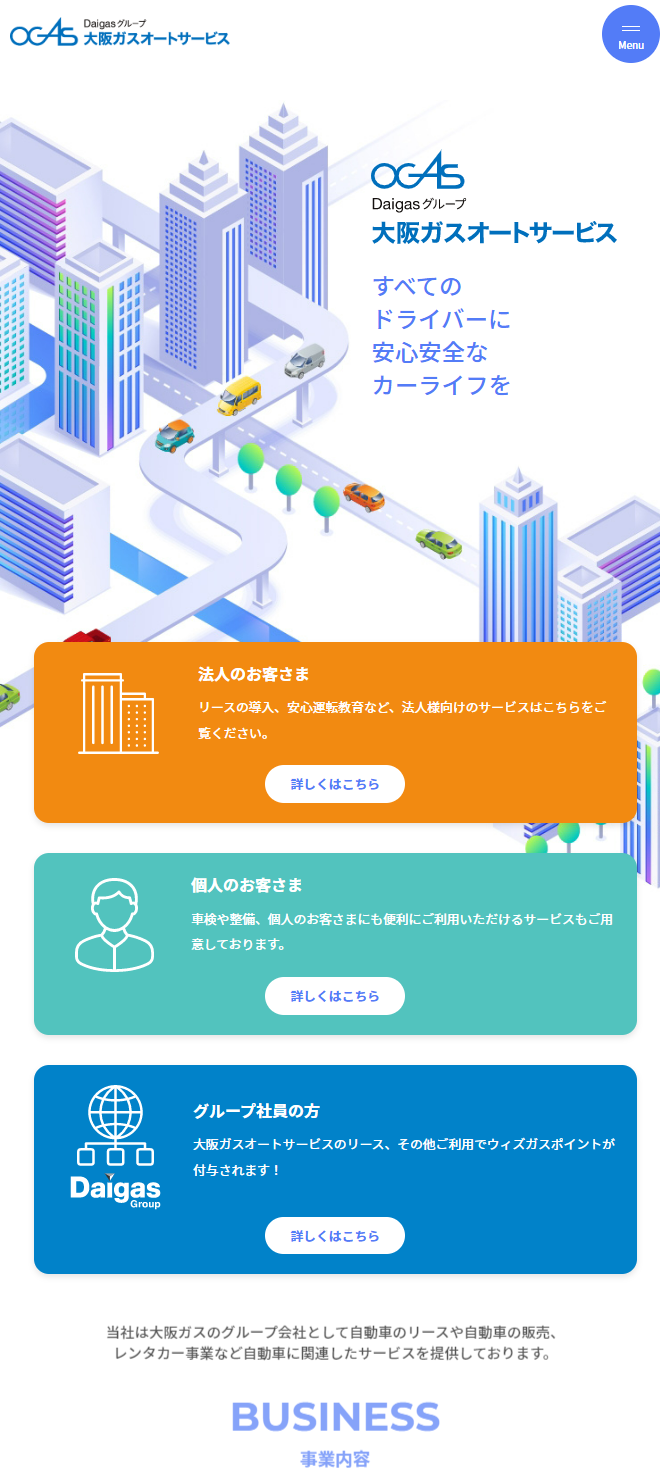Open the round Menu button

click(630, 34)
